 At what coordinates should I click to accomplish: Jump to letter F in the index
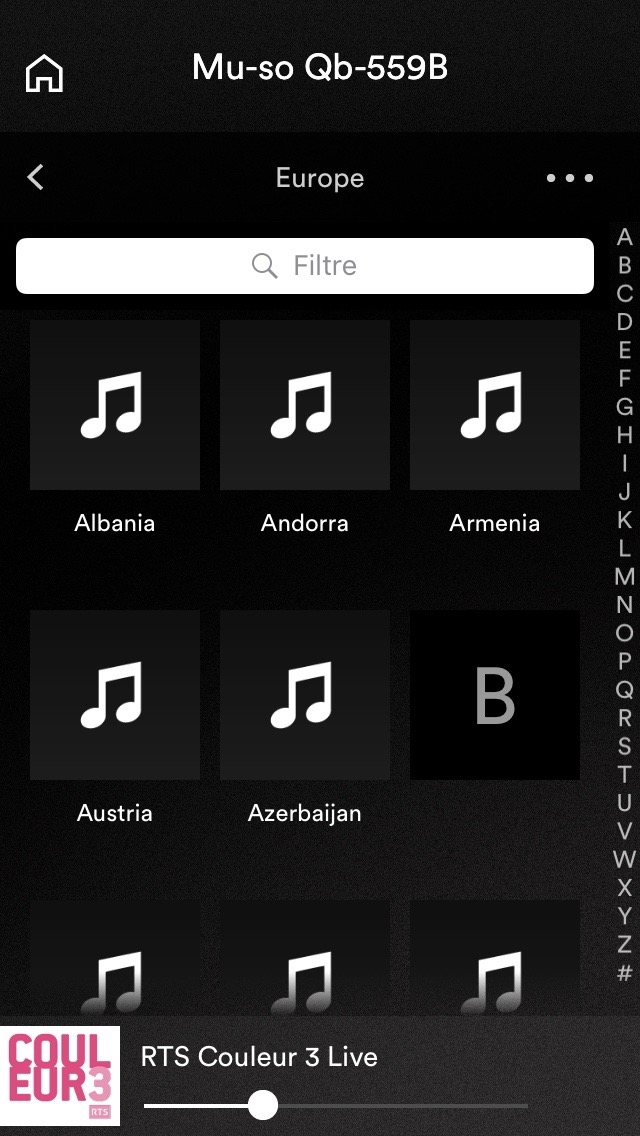click(624, 378)
